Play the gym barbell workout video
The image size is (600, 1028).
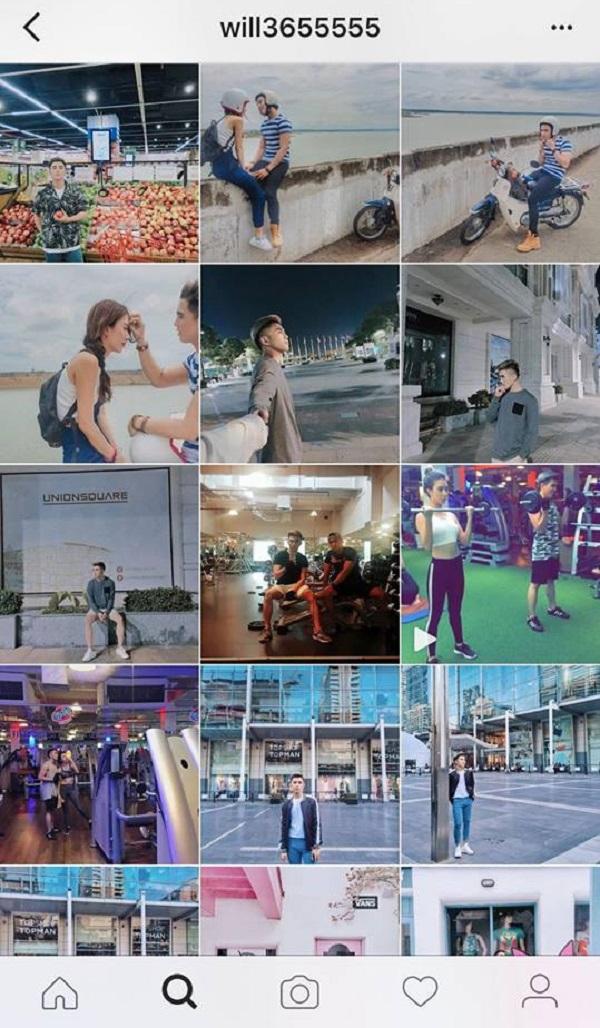(500, 563)
